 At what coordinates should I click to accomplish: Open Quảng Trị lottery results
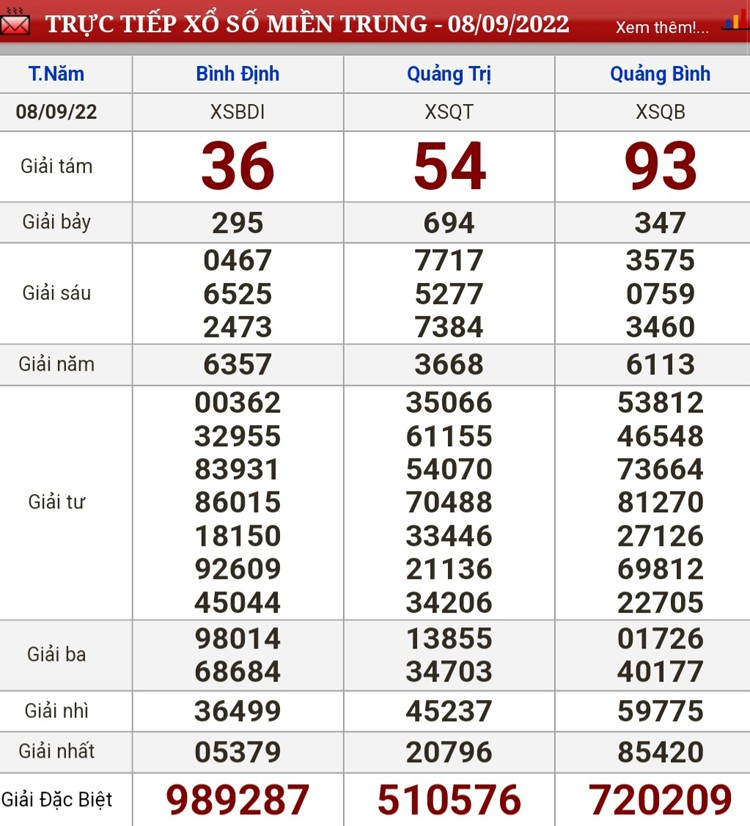449,74
